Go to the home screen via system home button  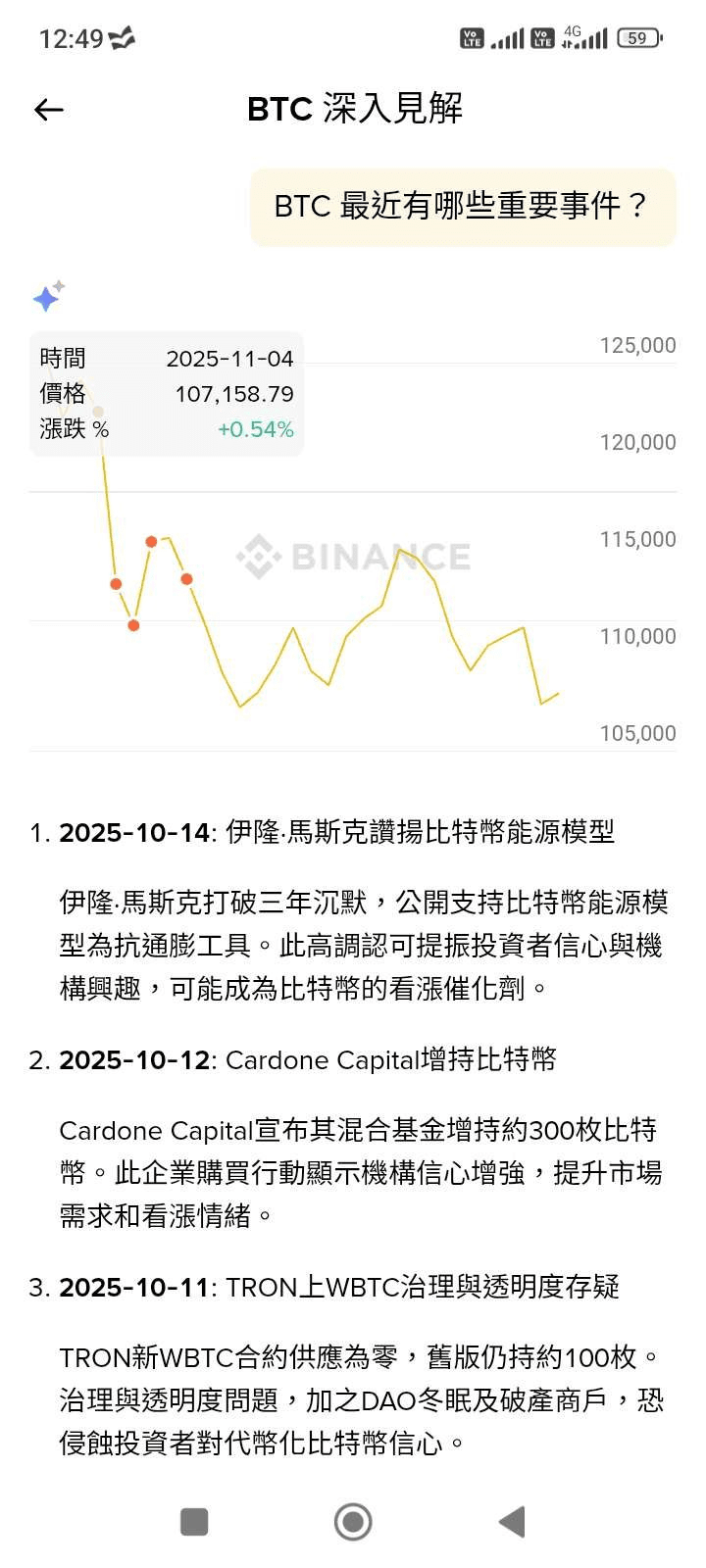(353, 1522)
